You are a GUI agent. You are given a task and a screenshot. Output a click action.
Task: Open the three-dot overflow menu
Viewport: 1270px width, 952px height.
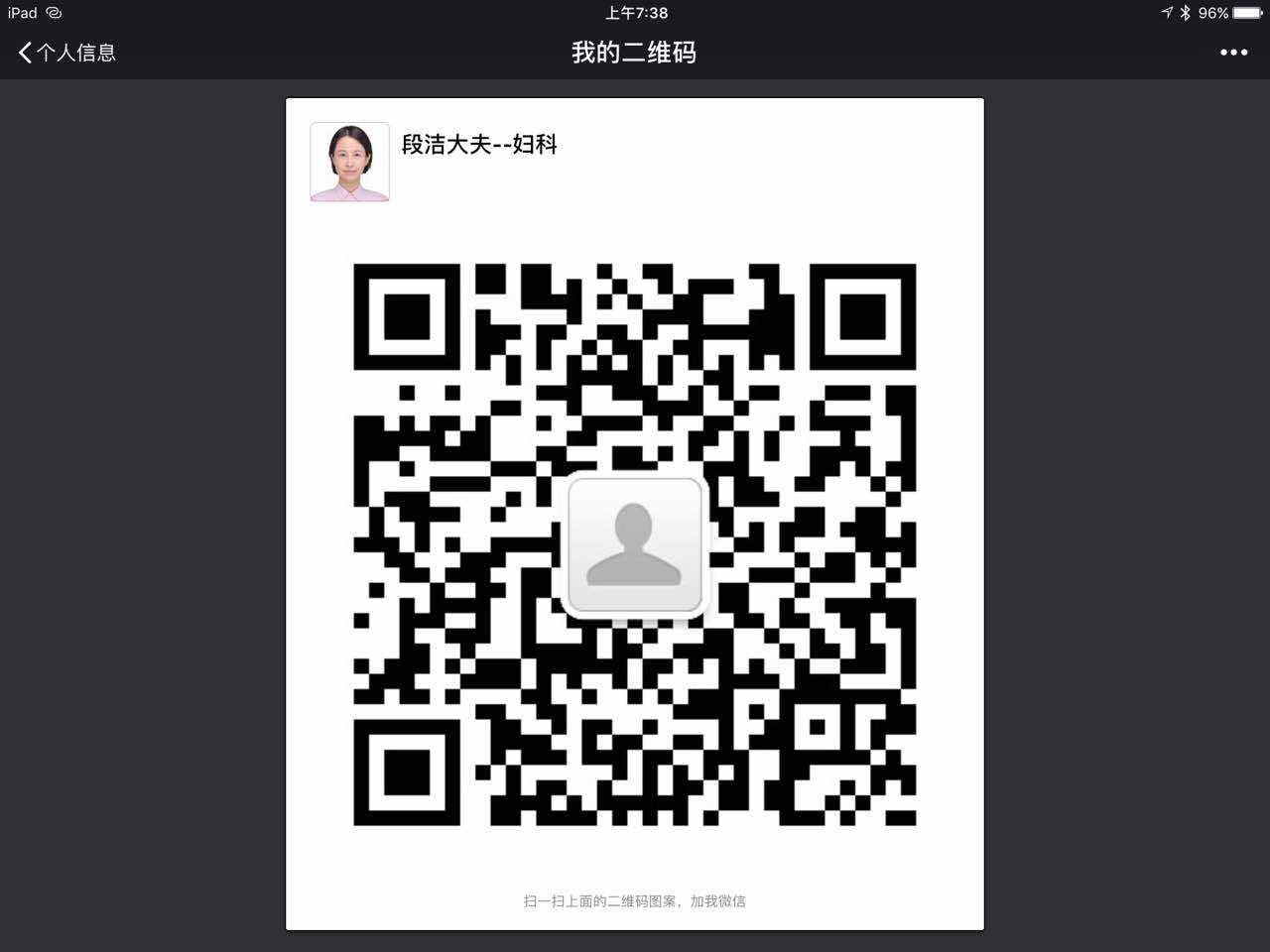[x=1233, y=53]
